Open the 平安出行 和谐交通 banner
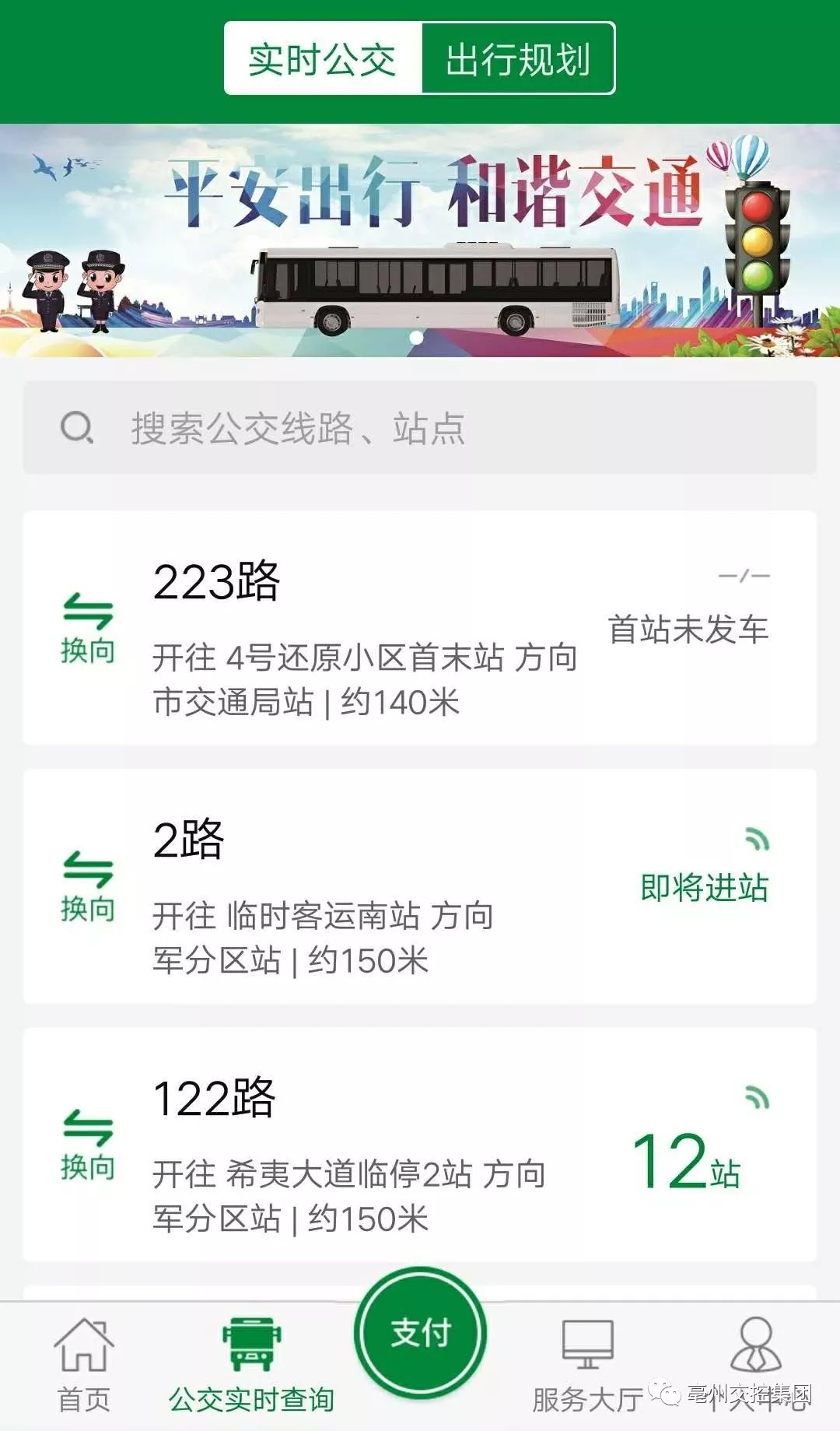 (x=420, y=241)
